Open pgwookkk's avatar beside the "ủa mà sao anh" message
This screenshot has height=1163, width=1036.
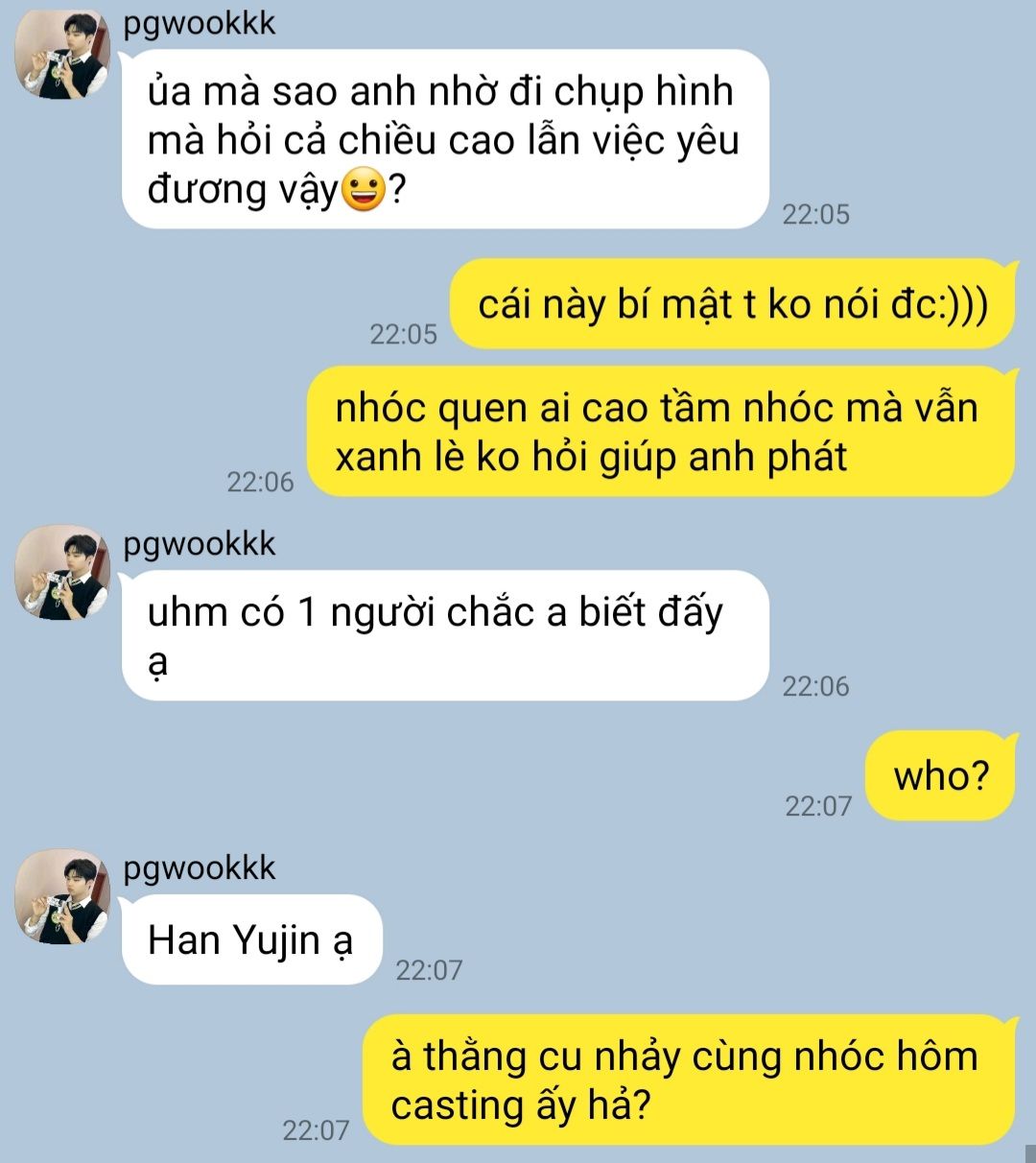(62, 55)
